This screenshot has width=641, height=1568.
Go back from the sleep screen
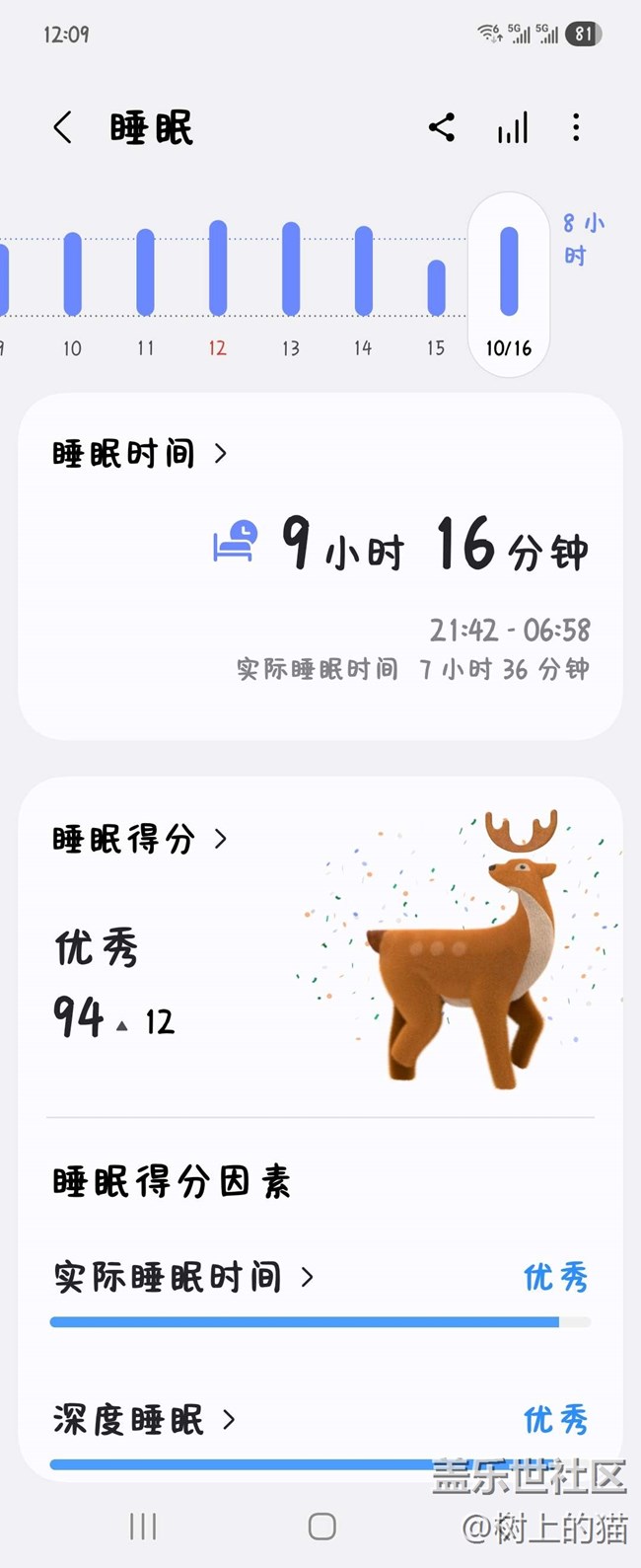tap(63, 128)
